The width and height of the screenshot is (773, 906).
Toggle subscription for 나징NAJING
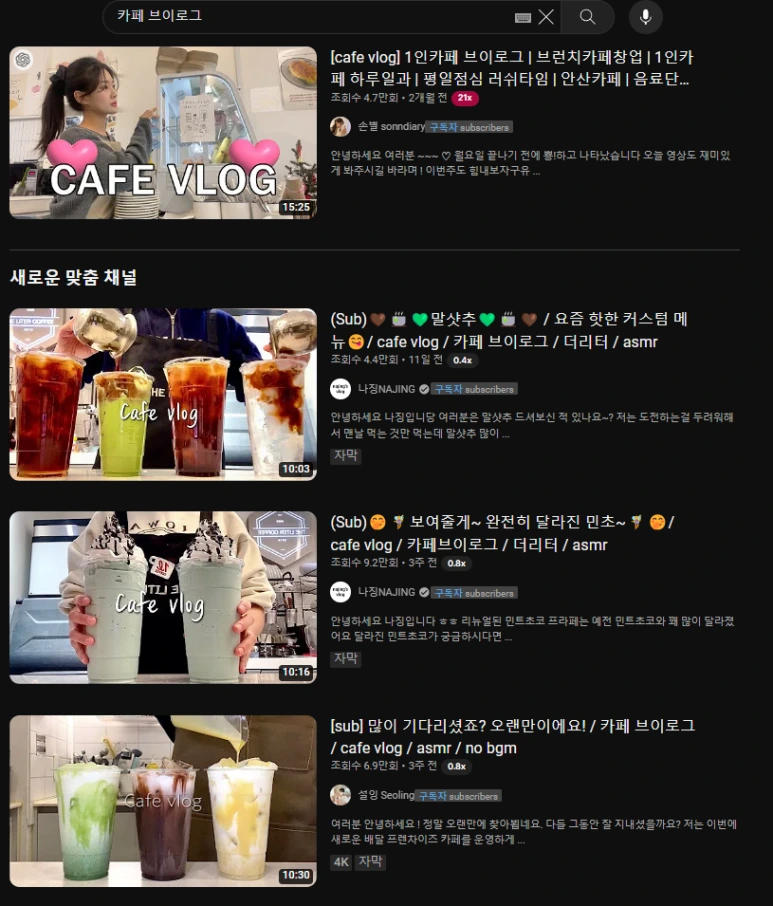(x=475, y=387)
